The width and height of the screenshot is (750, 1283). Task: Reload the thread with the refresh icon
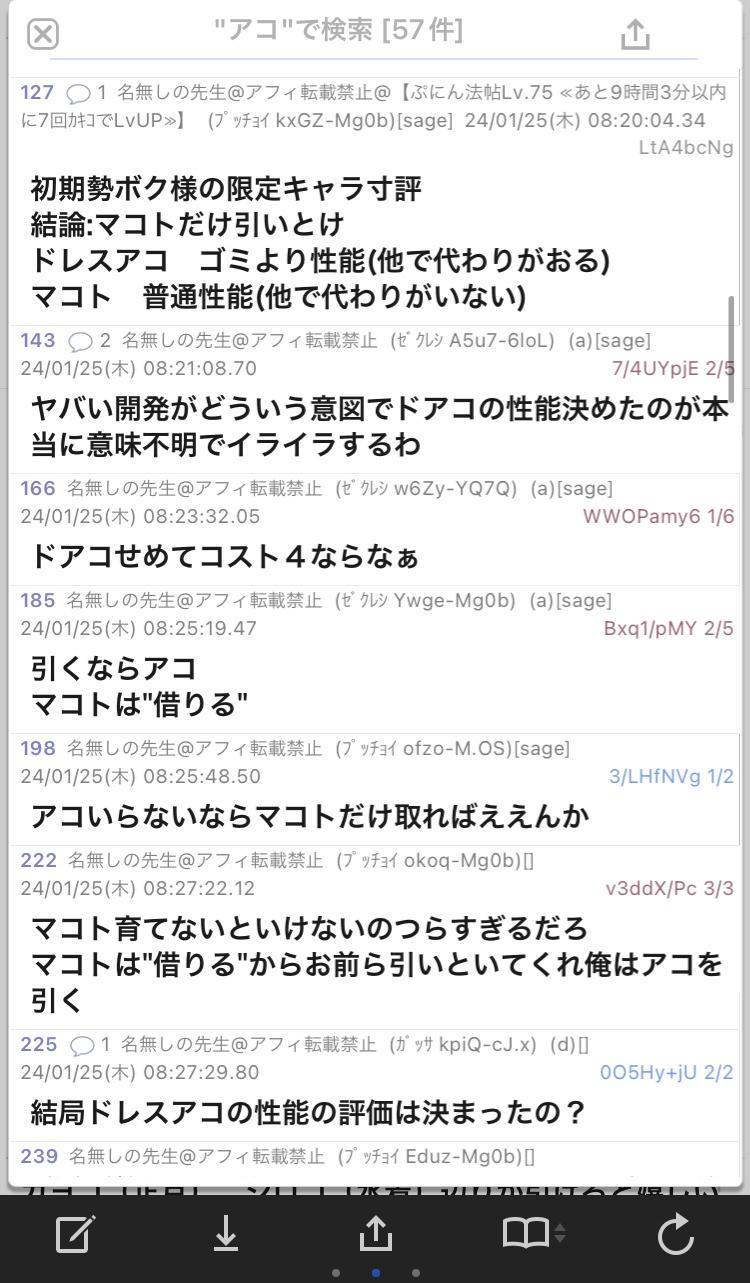point(676,1234)
